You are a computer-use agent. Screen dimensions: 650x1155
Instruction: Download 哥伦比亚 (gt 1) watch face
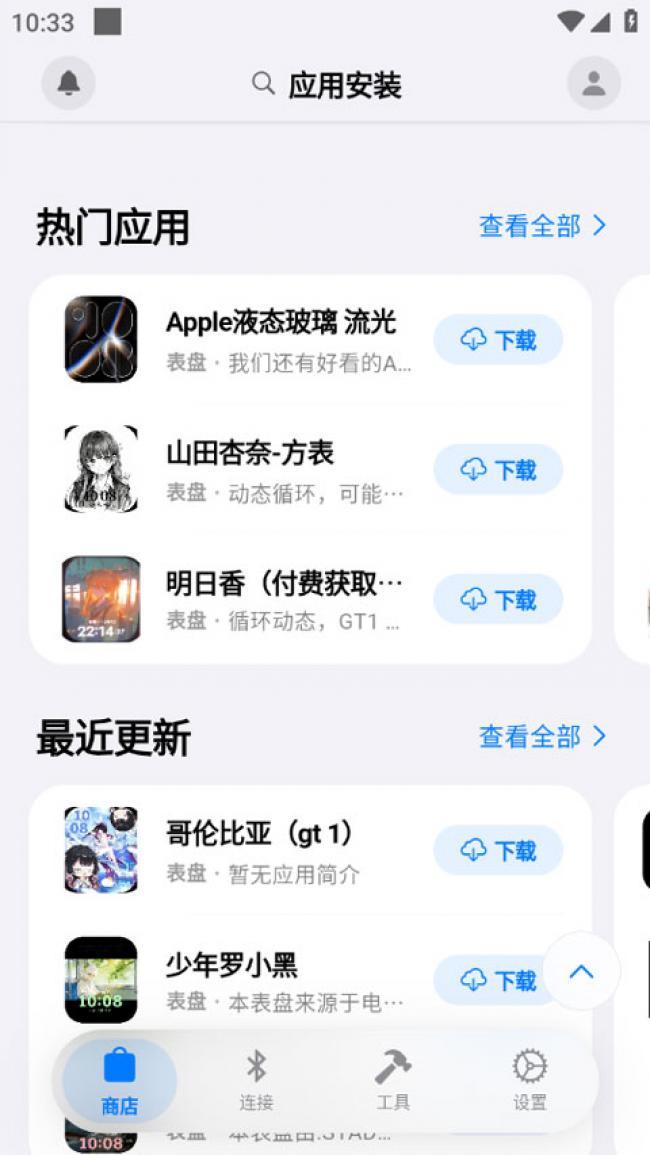(x=498, y=851)
